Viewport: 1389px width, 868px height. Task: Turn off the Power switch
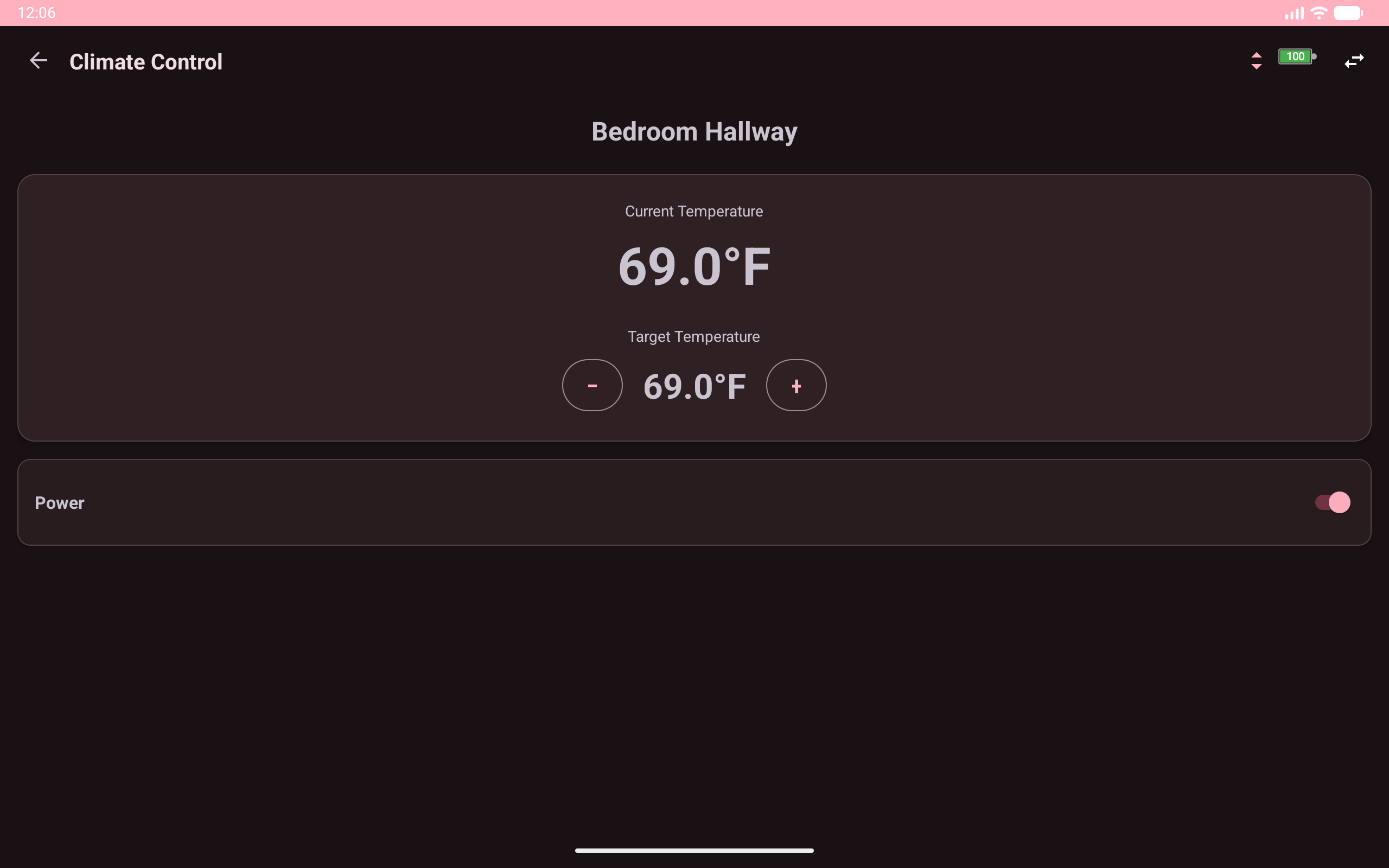click(1332, 502)
